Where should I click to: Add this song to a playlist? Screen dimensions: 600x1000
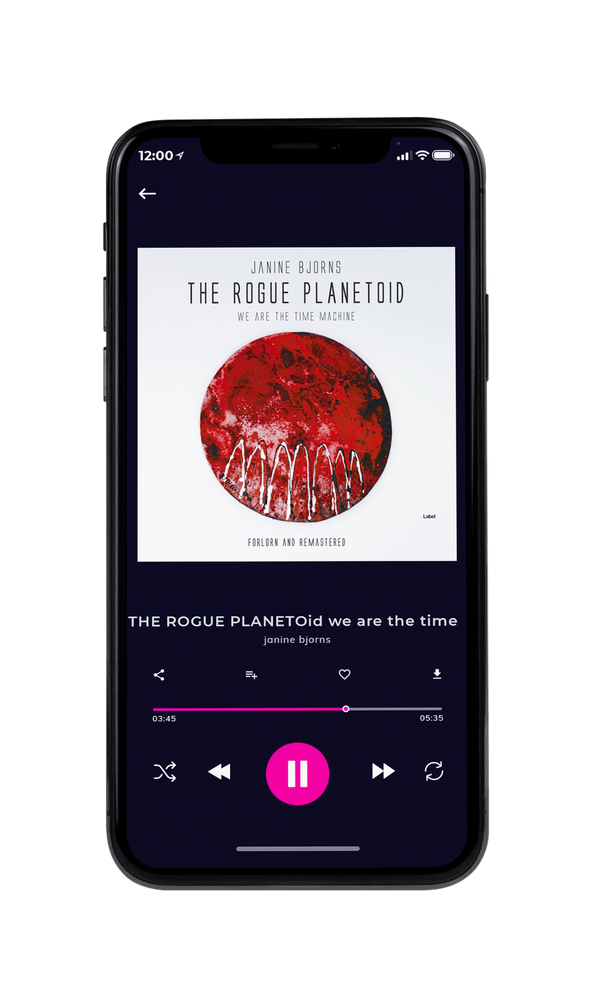click(x=251, y=675)
